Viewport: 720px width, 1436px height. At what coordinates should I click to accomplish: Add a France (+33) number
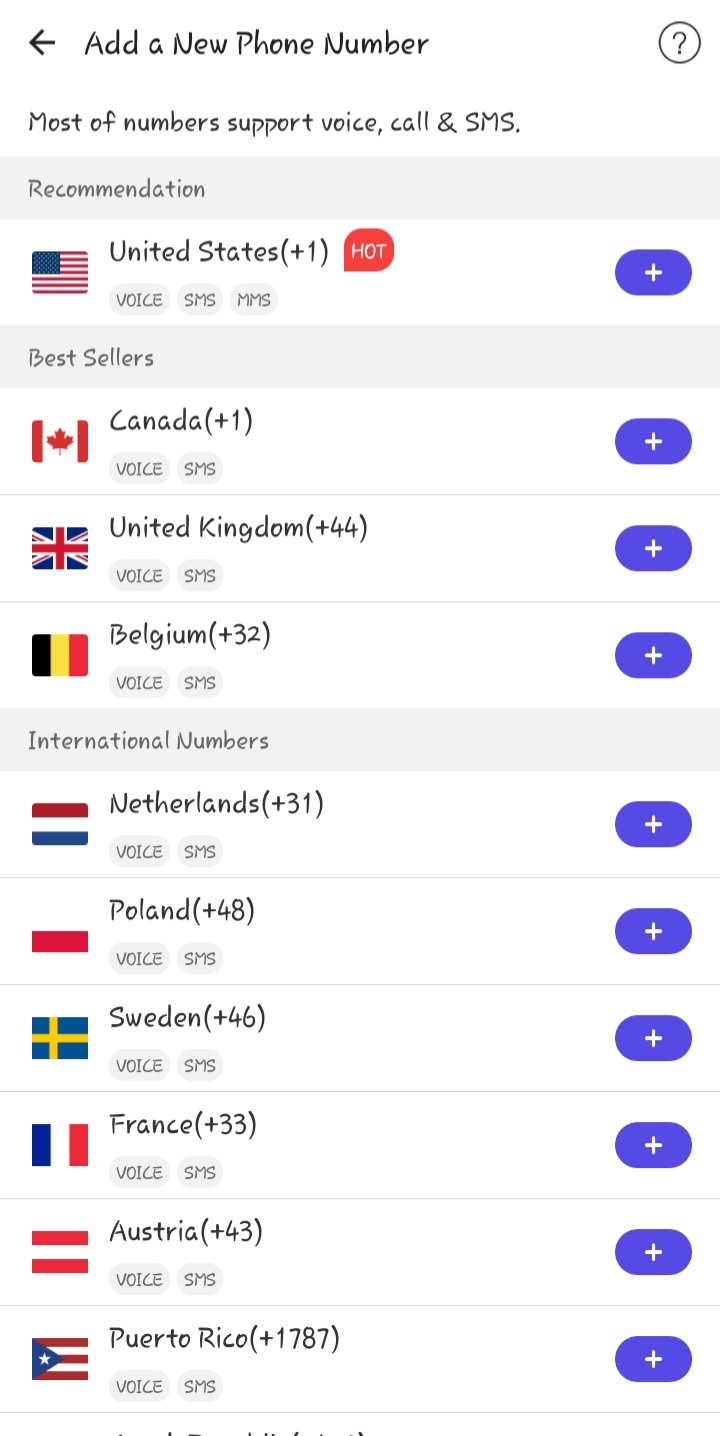pos(653,1146)
